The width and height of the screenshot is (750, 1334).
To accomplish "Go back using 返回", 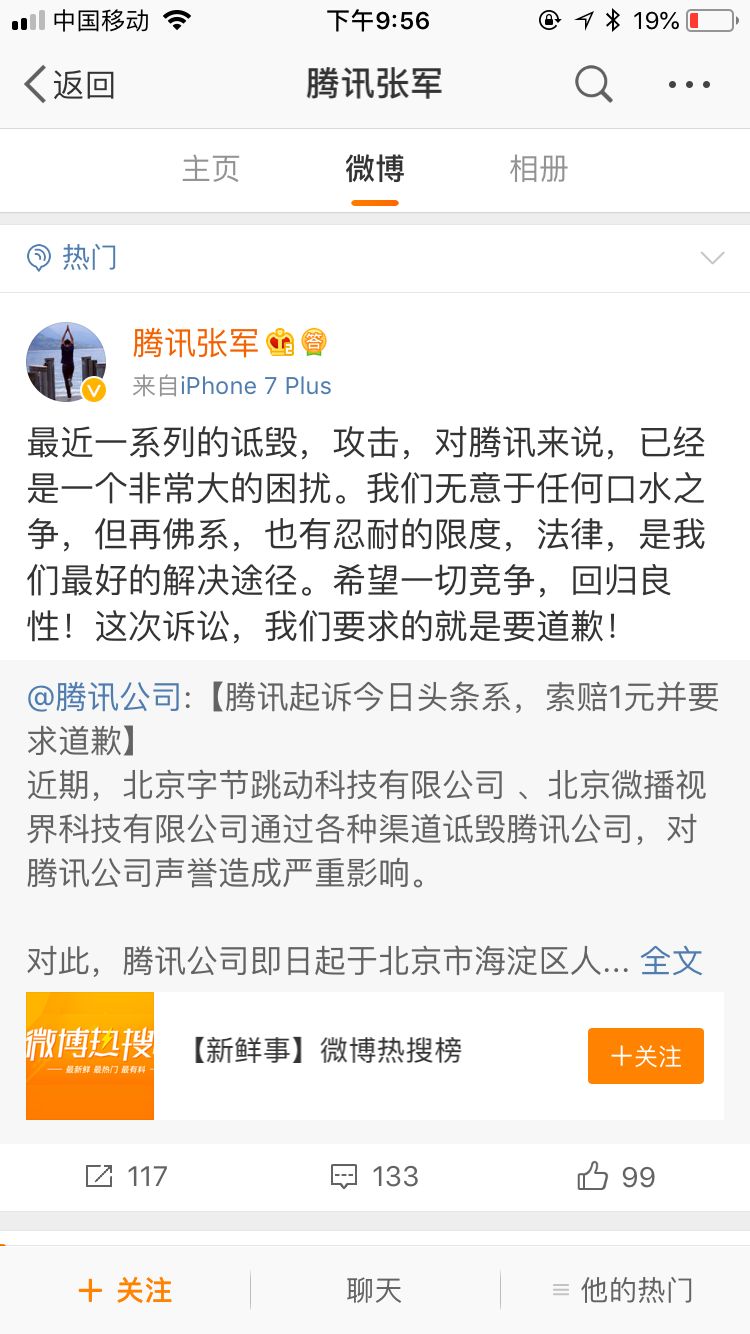I will point(70,85).
